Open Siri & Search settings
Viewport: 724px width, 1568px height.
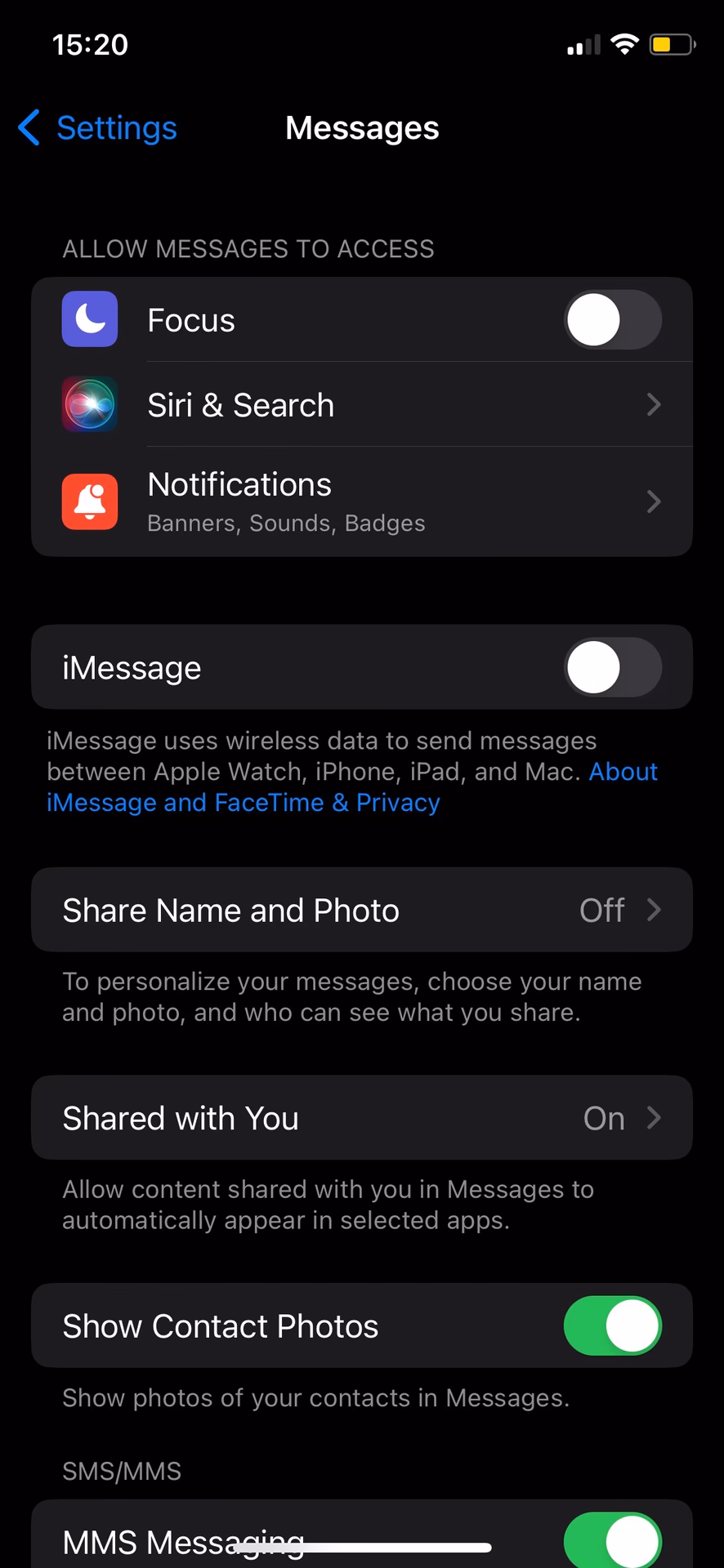[362, 404]
